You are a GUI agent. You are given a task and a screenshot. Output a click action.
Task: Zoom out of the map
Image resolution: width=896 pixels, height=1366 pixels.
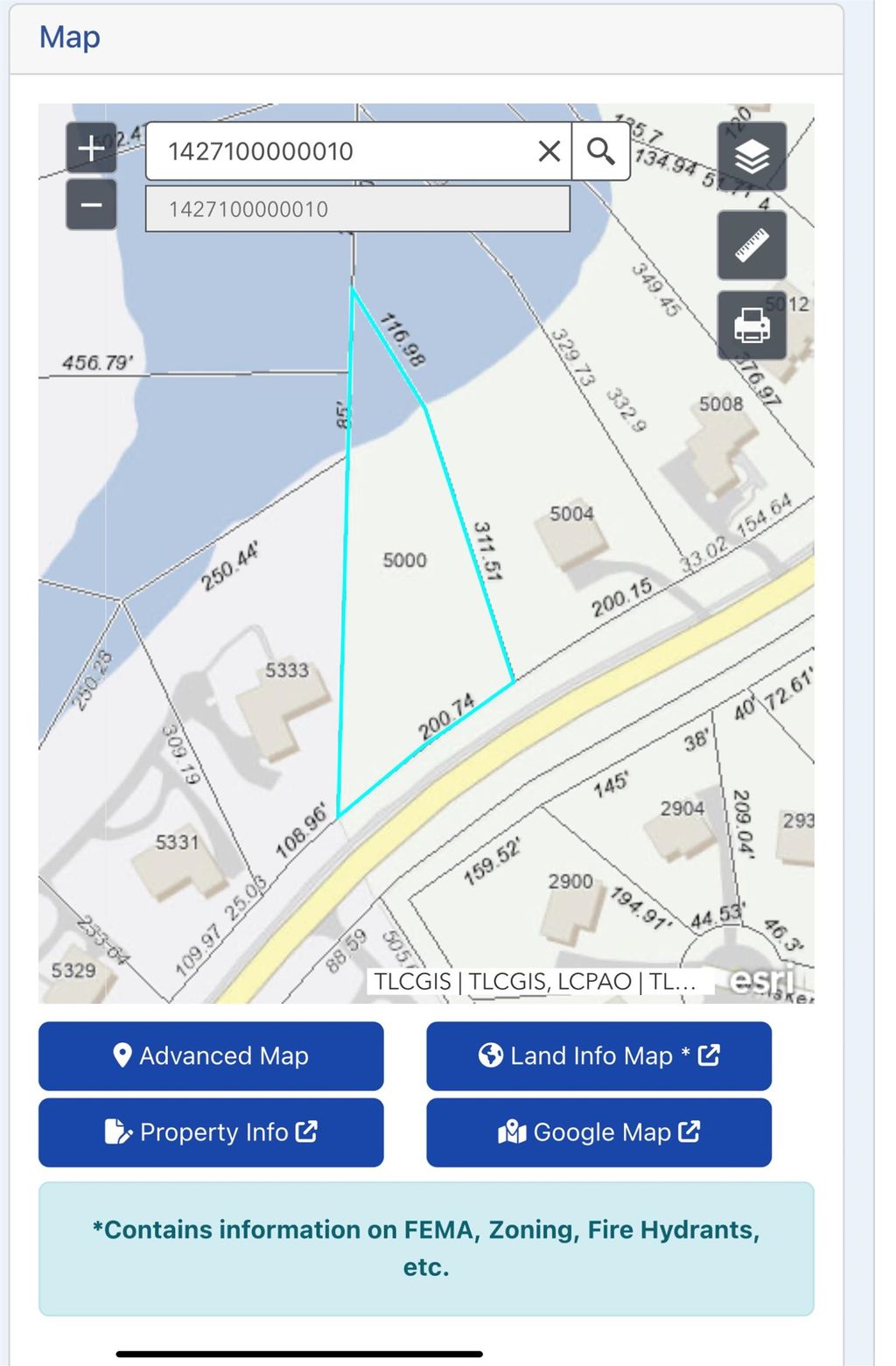[91, 206]
